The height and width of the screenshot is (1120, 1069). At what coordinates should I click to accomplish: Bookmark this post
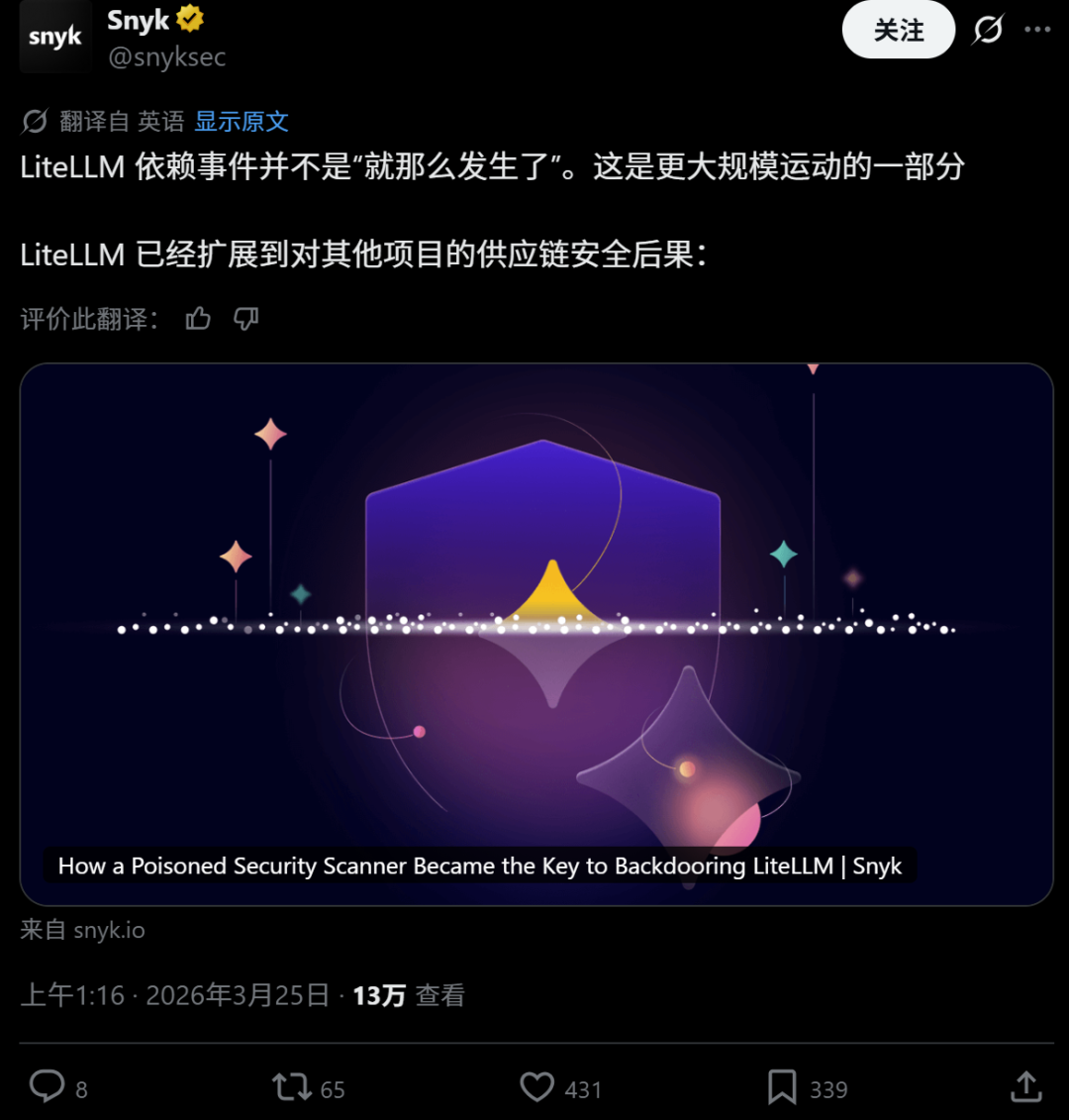782,1087
